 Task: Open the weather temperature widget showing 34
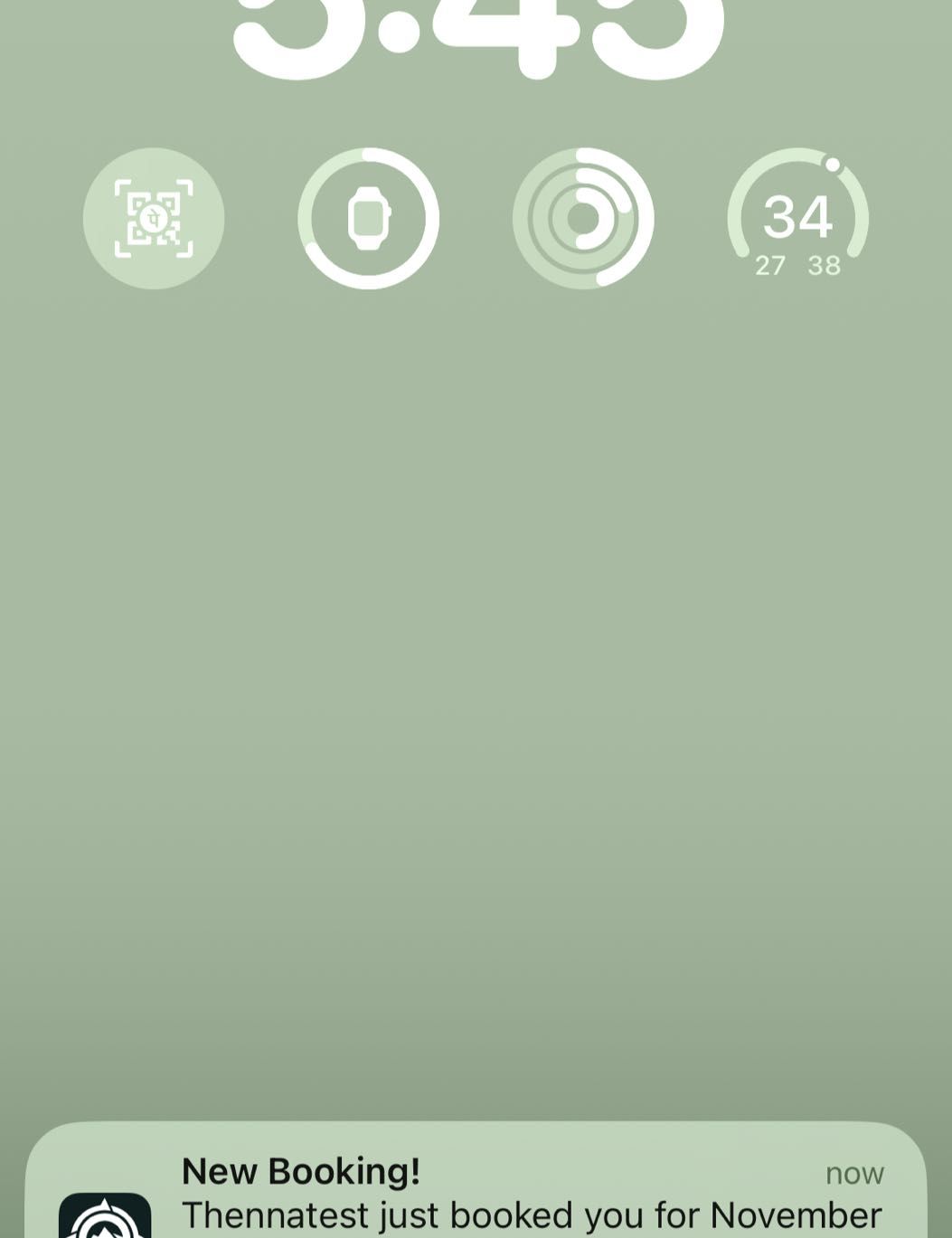tap(797, 219)
